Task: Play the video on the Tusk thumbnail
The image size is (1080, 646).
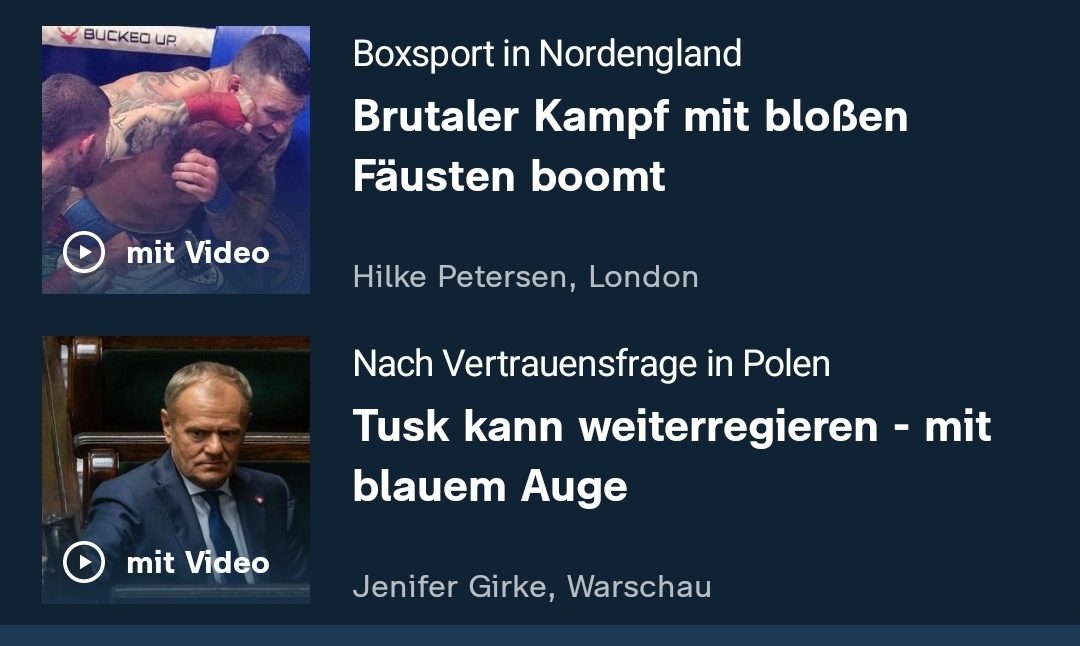Action: (x=84, y=562)
